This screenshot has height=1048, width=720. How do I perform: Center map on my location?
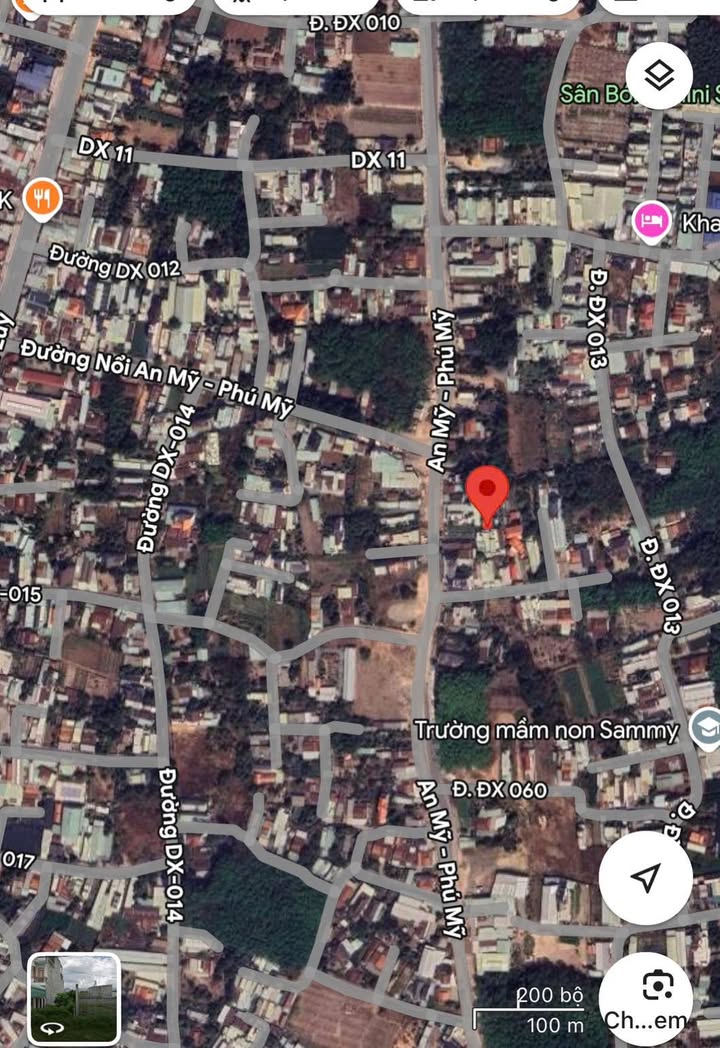point(646,878)
